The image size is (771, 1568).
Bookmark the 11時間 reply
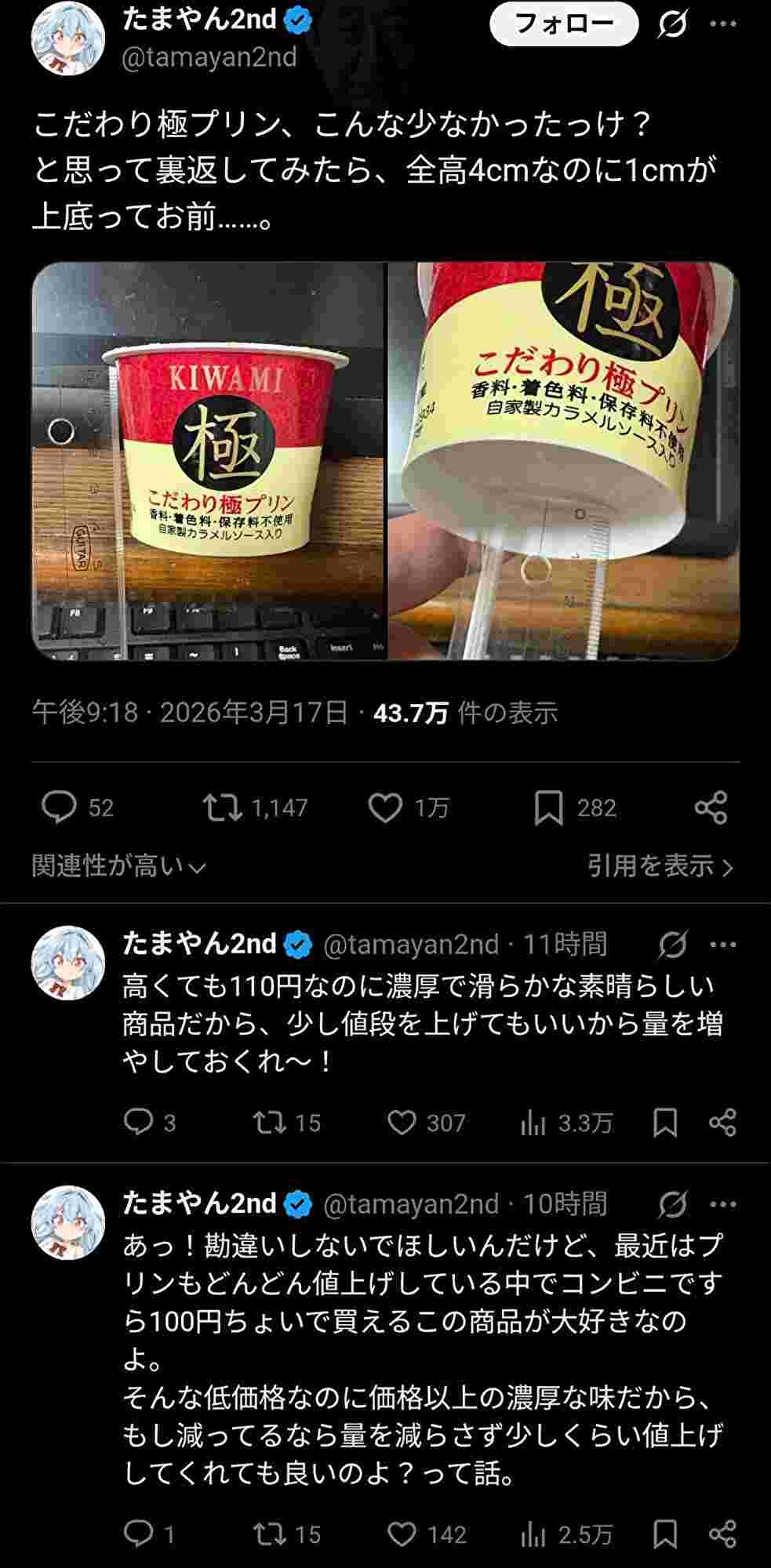[x=665, y=1123]
